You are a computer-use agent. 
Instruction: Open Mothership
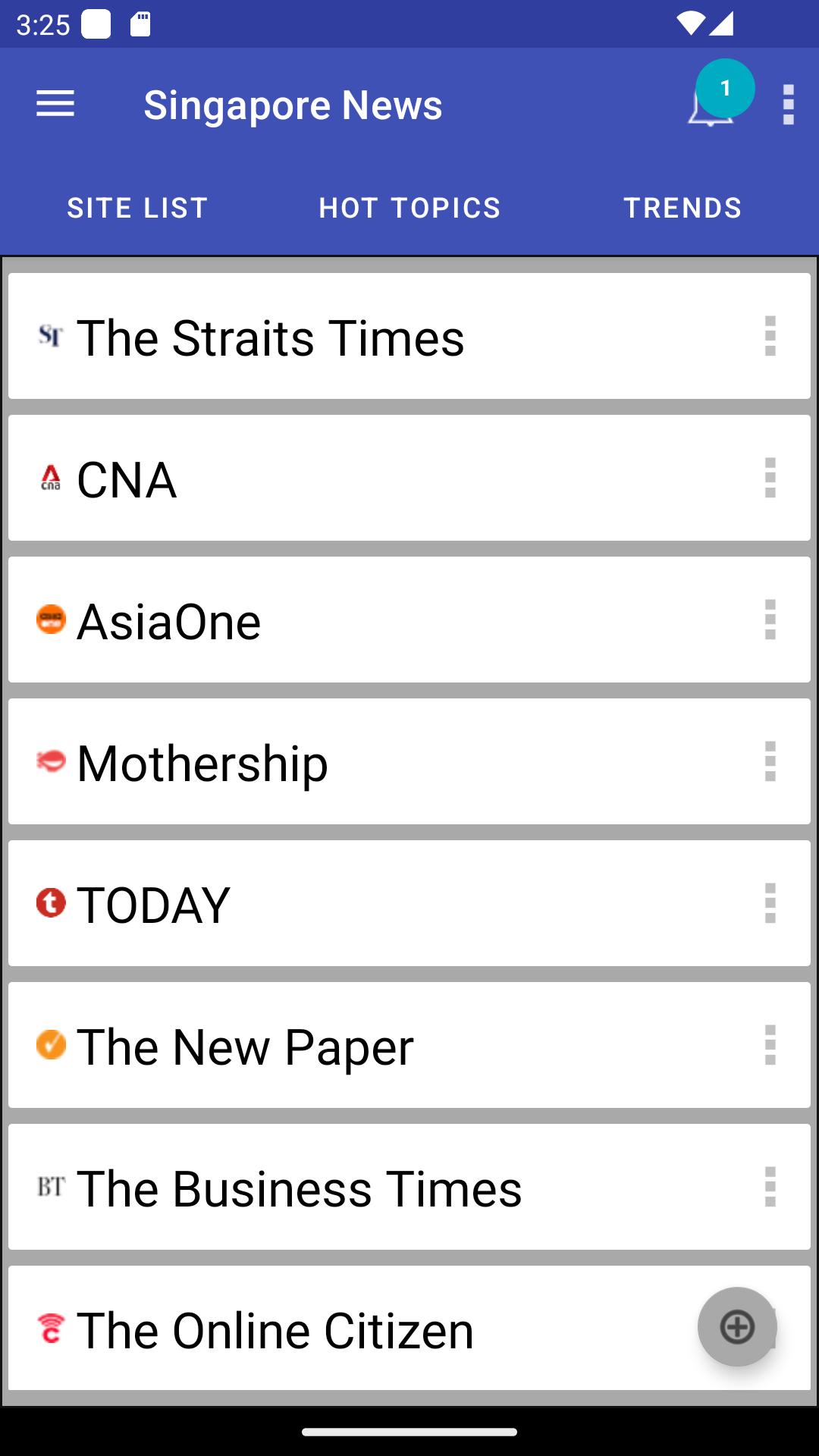(x=409, y=761)
